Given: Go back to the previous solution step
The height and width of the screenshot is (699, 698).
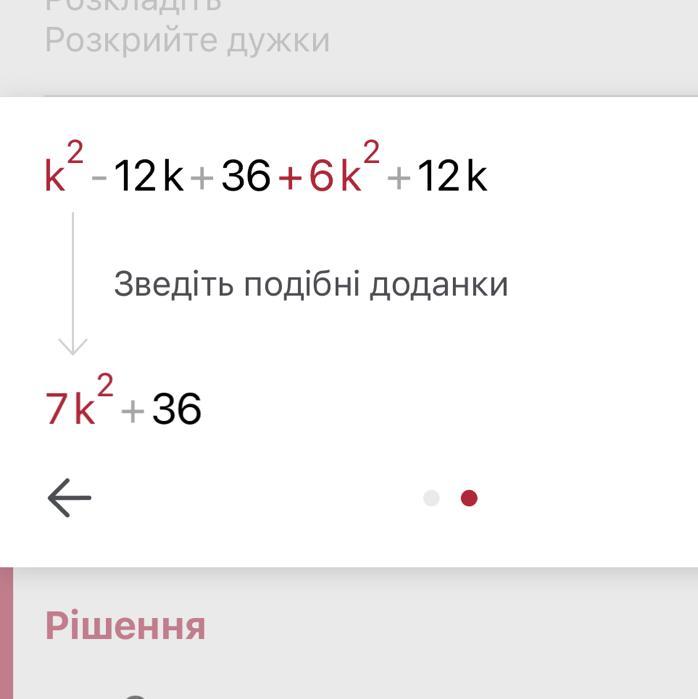Looking at the screenshot, I should 70,498.
